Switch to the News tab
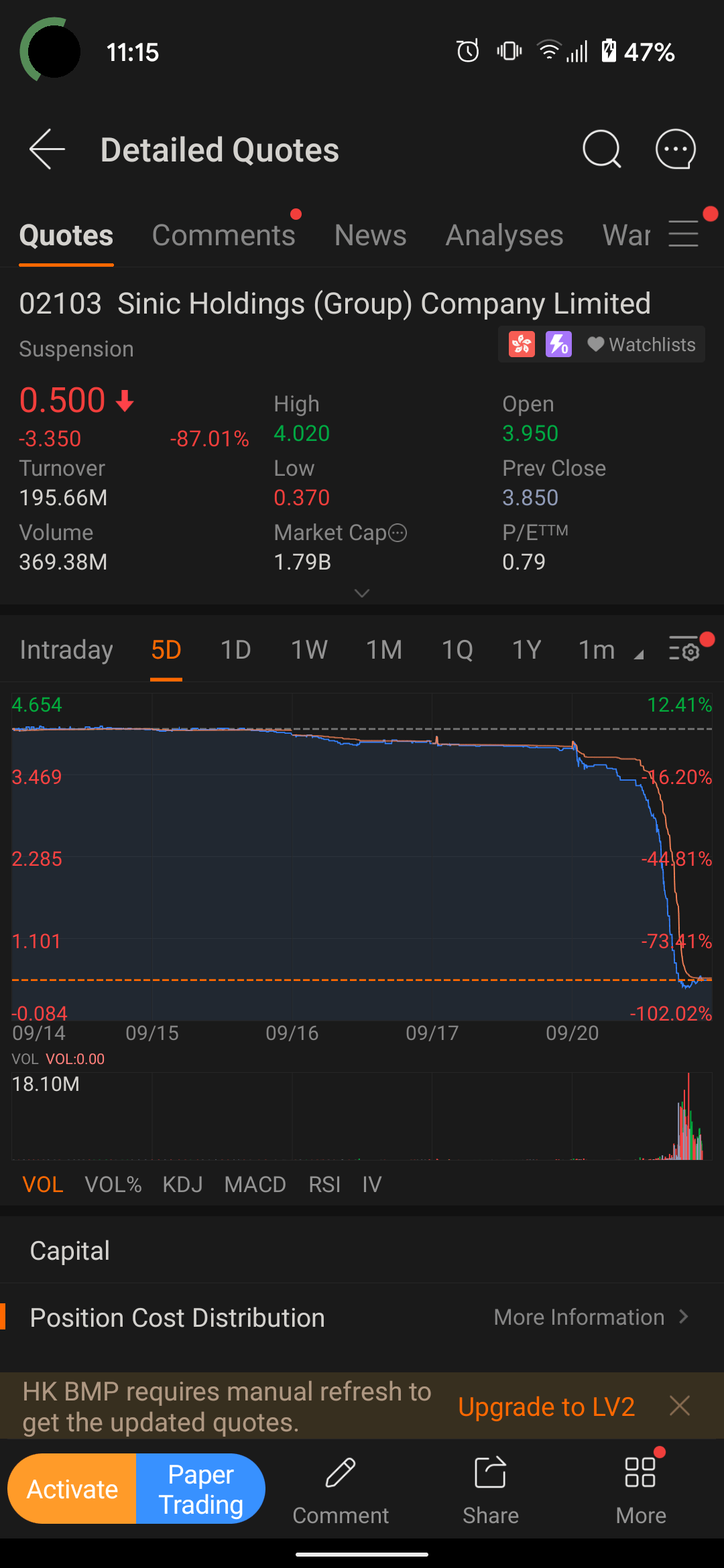The width and height of the screenshot is (724, 1568). click(370, 235)
